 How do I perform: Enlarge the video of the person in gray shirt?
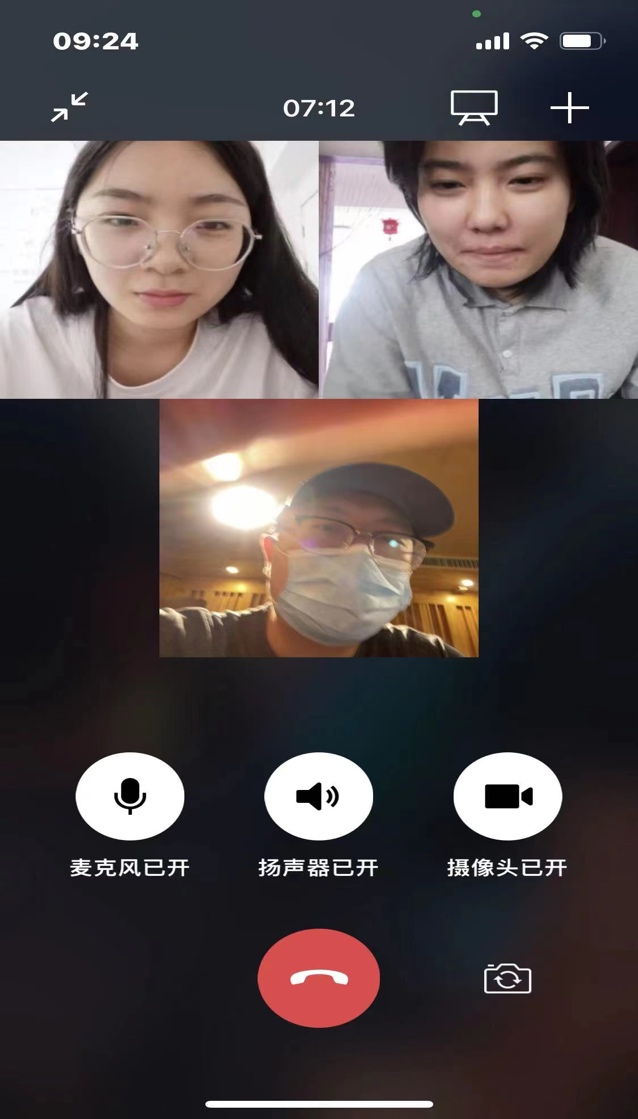coord(478,269)
